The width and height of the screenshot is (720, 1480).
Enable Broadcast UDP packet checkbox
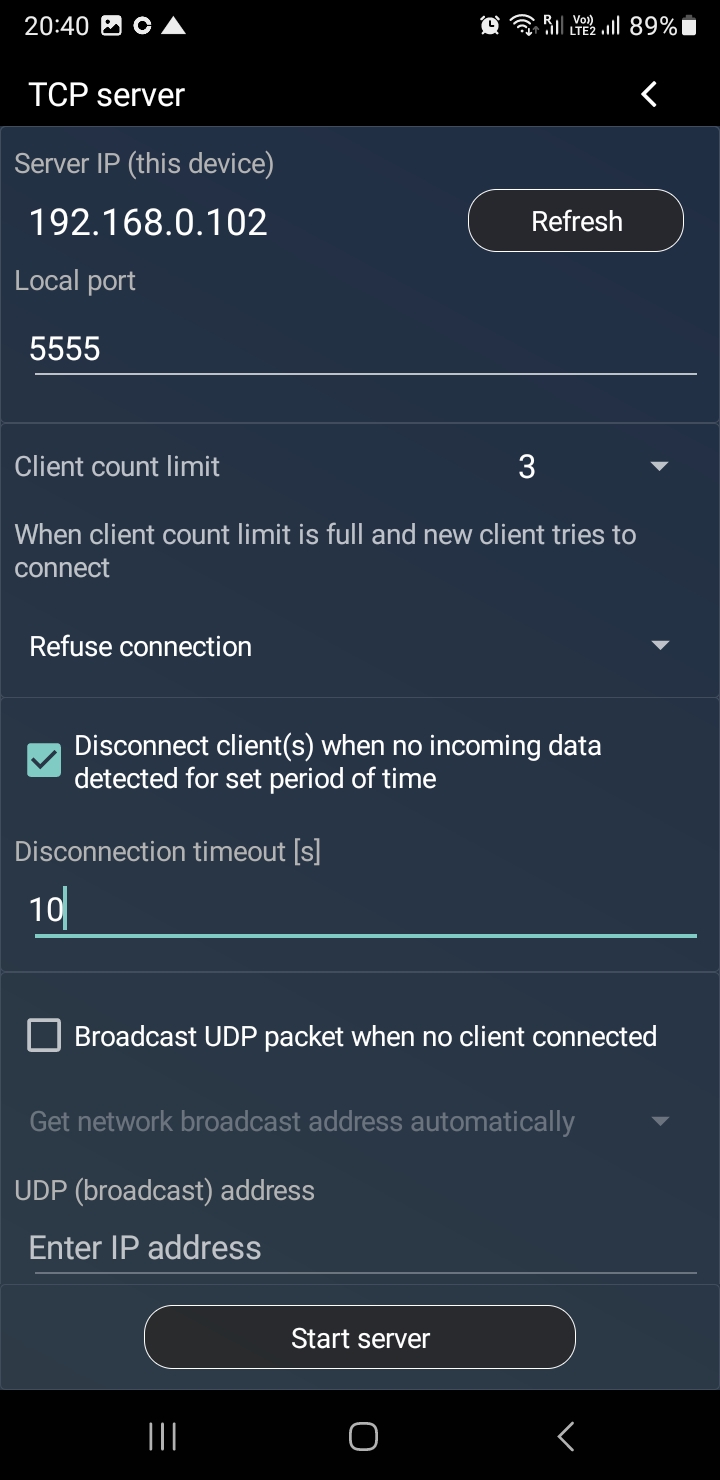[44, 1036]
